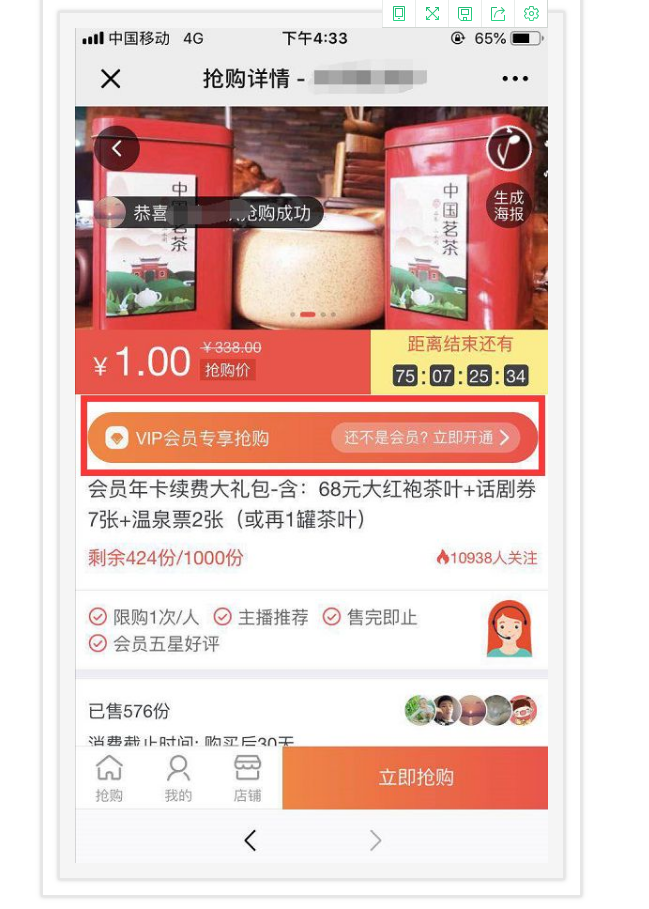Open the settings gear in top toolbar
Viewport: 649px width, 909px height.
531,13
